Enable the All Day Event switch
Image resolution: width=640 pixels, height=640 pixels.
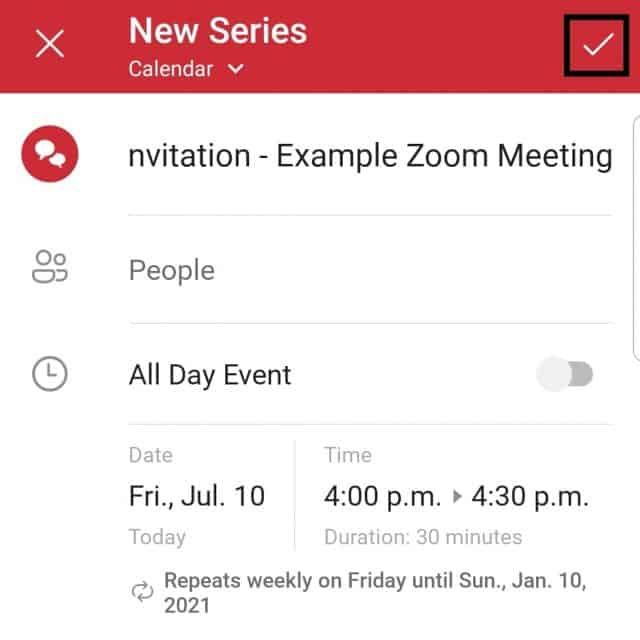[x=565, y=375]
